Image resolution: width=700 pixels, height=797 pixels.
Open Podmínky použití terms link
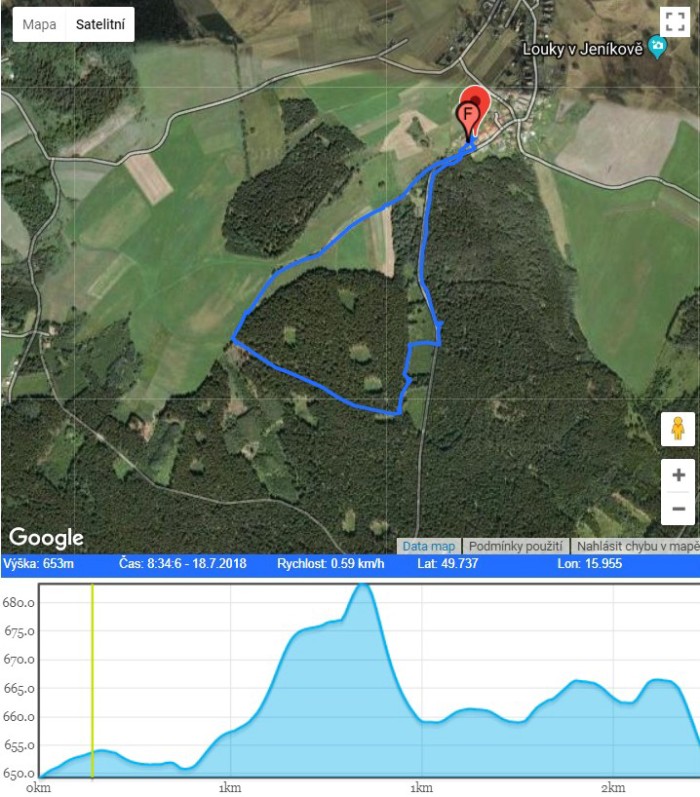tap(517, 546)
